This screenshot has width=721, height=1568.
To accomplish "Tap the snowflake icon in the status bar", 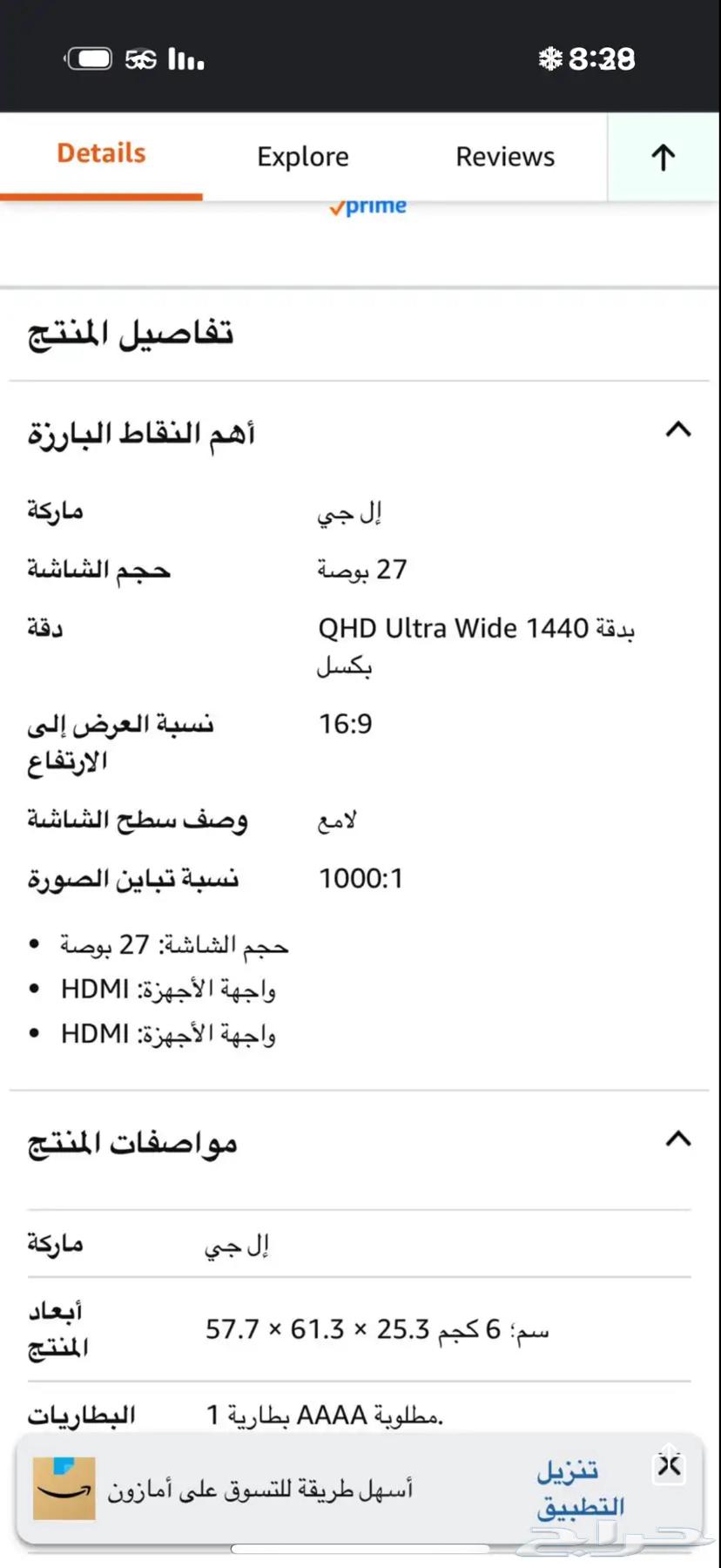I will pos(551,58).
